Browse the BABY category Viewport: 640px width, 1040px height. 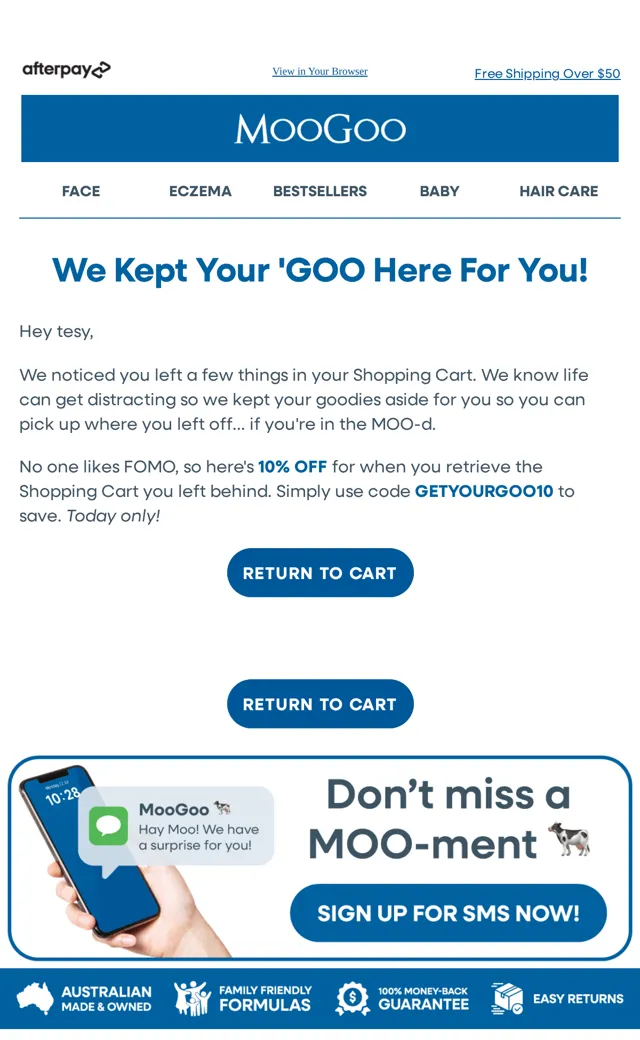(439, 191)
